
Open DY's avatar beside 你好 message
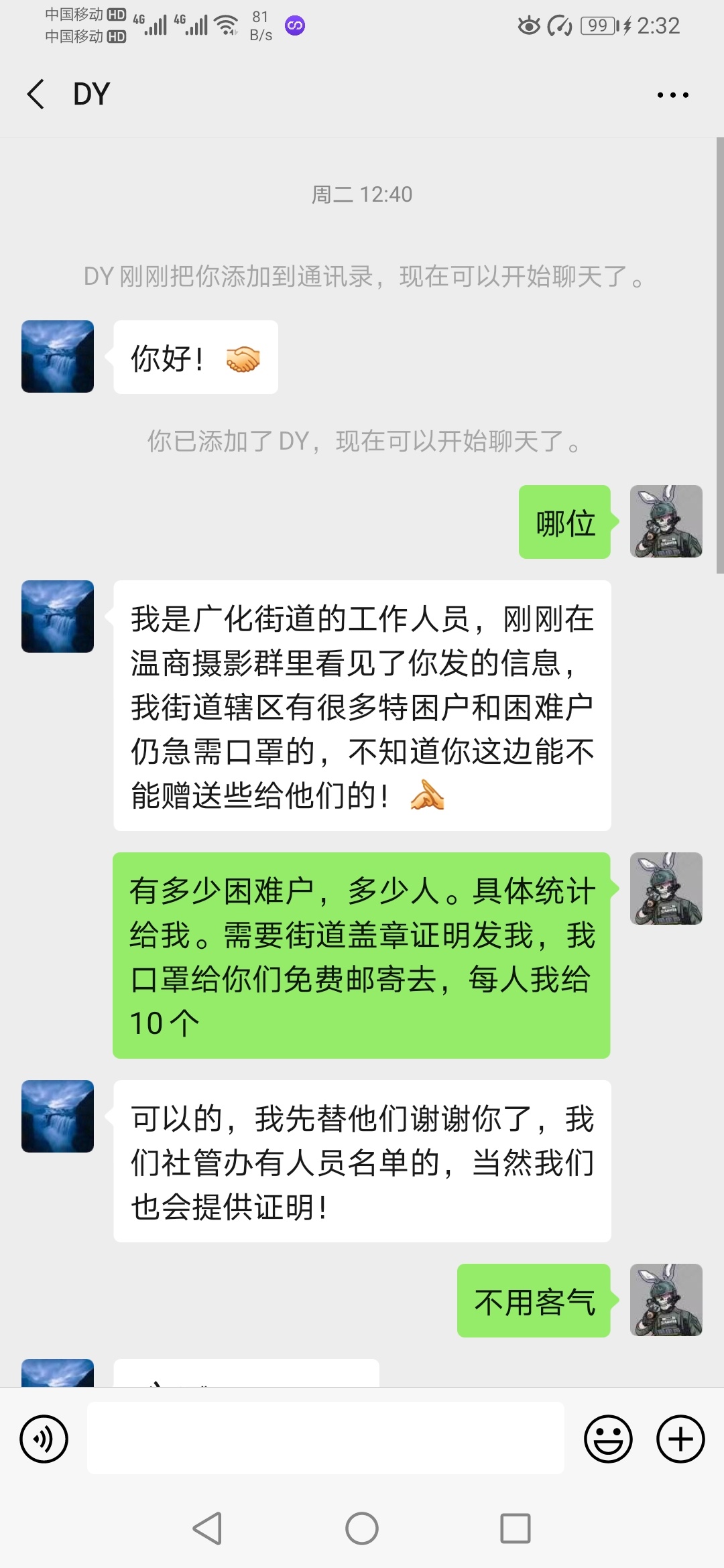click(x=58, y=356)
